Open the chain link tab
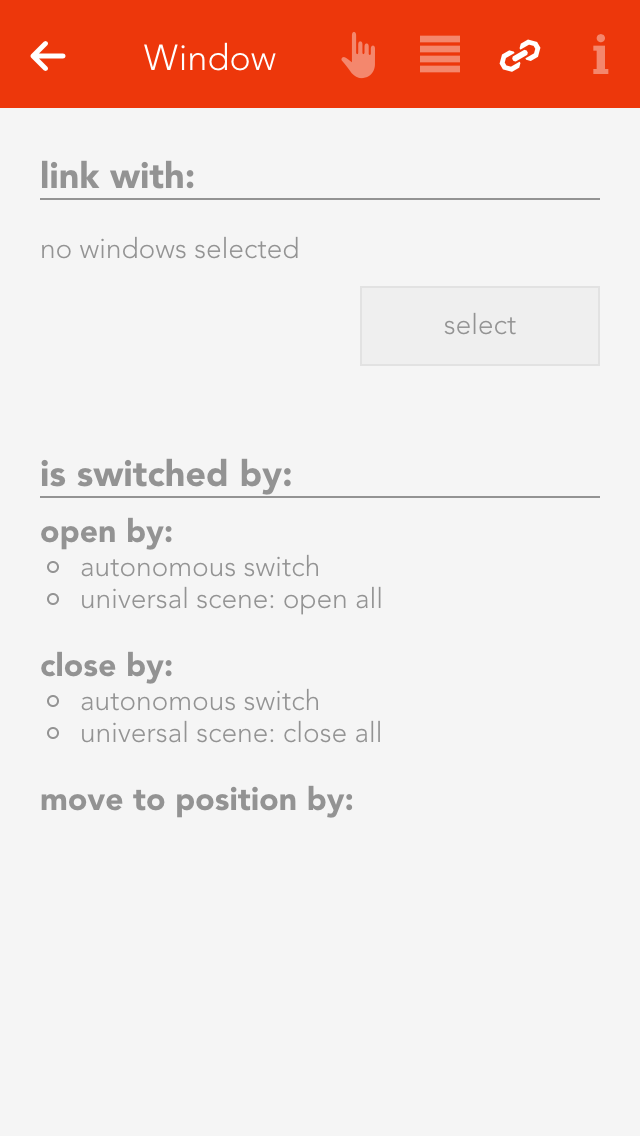Image resolution: width=640 pixels, height=1136 pixels. coord(519,56)
